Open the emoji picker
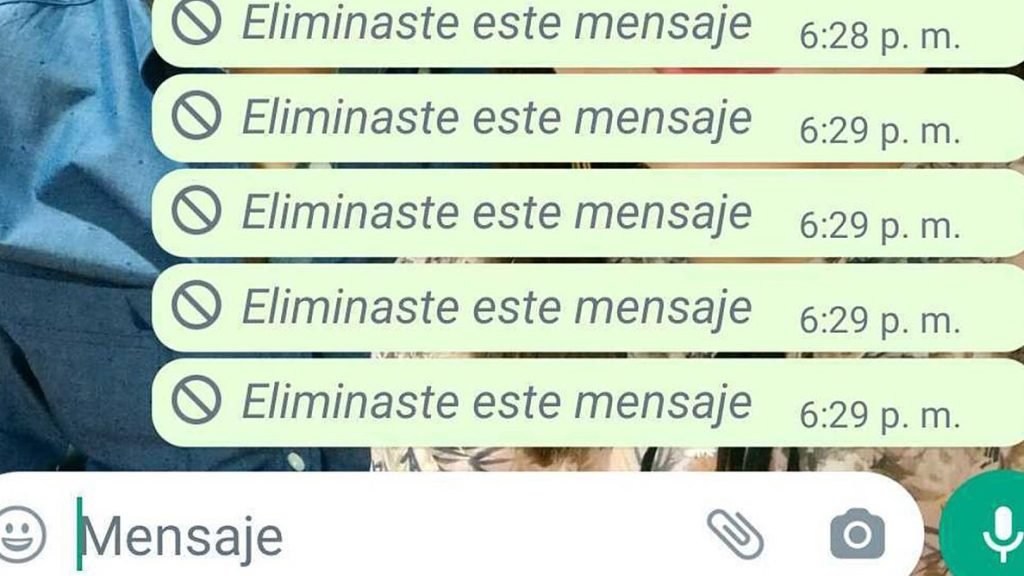Viewport: 1024px width, 576px height. [x=20, y=531]
